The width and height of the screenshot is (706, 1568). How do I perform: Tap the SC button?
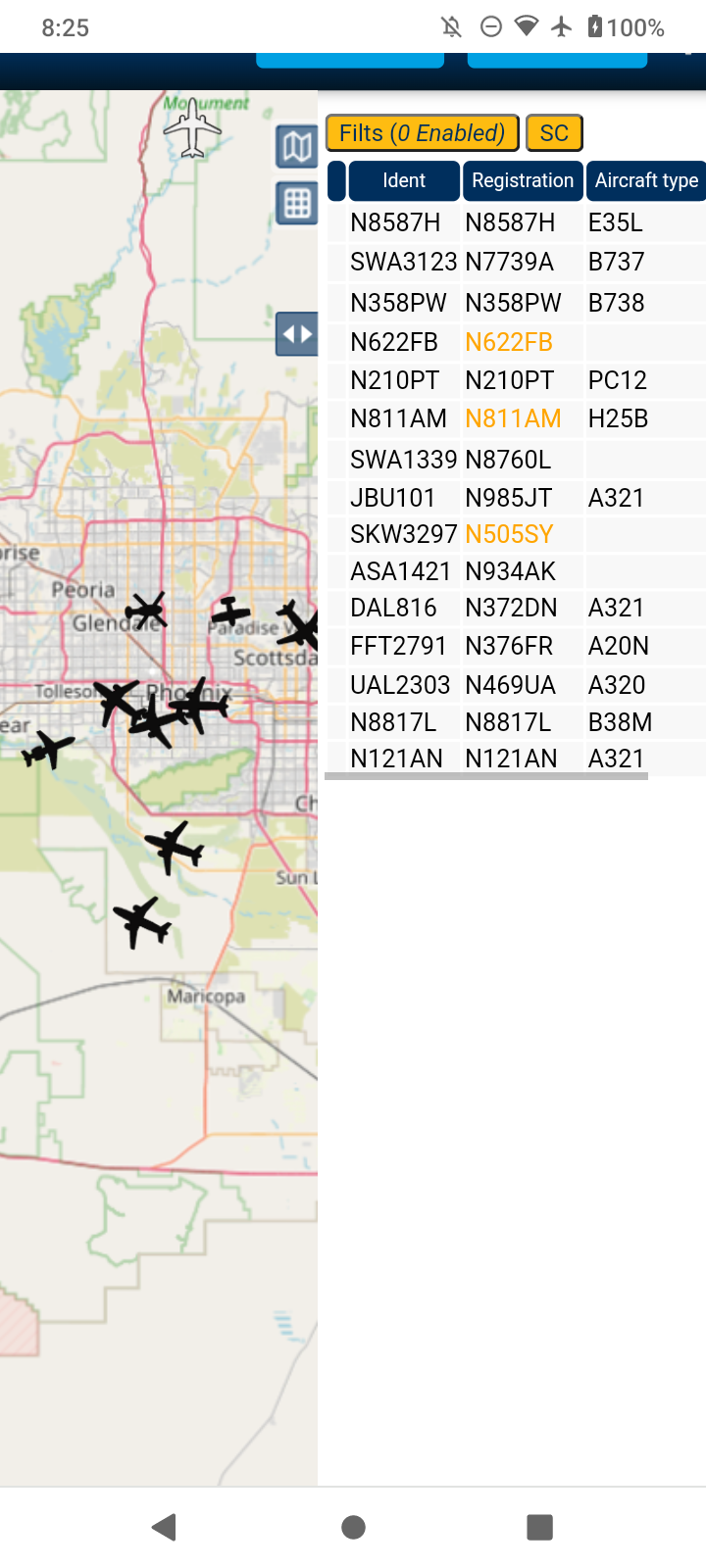(554, 133)
